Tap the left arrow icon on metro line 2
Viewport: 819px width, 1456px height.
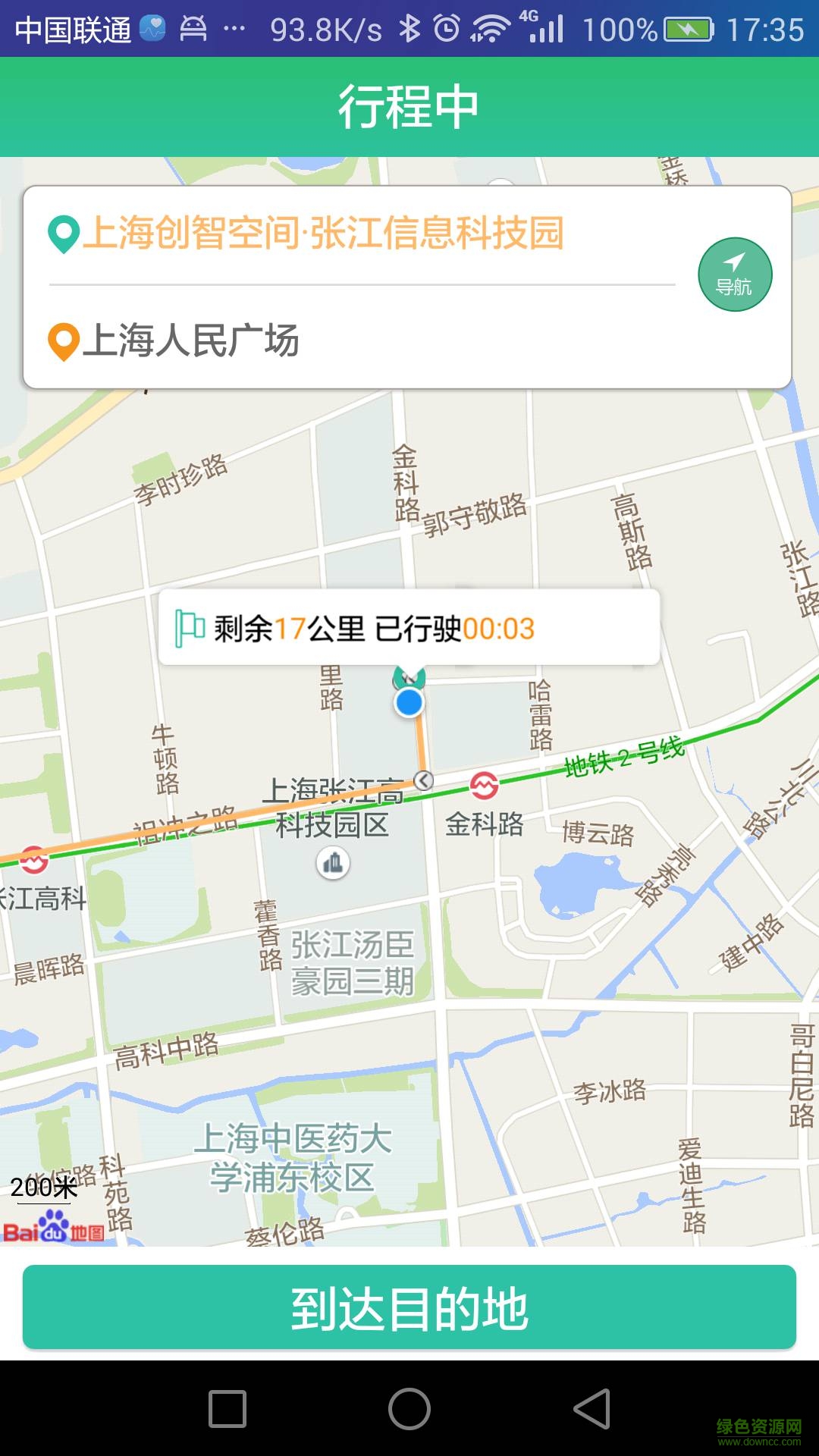click(423, 779)
